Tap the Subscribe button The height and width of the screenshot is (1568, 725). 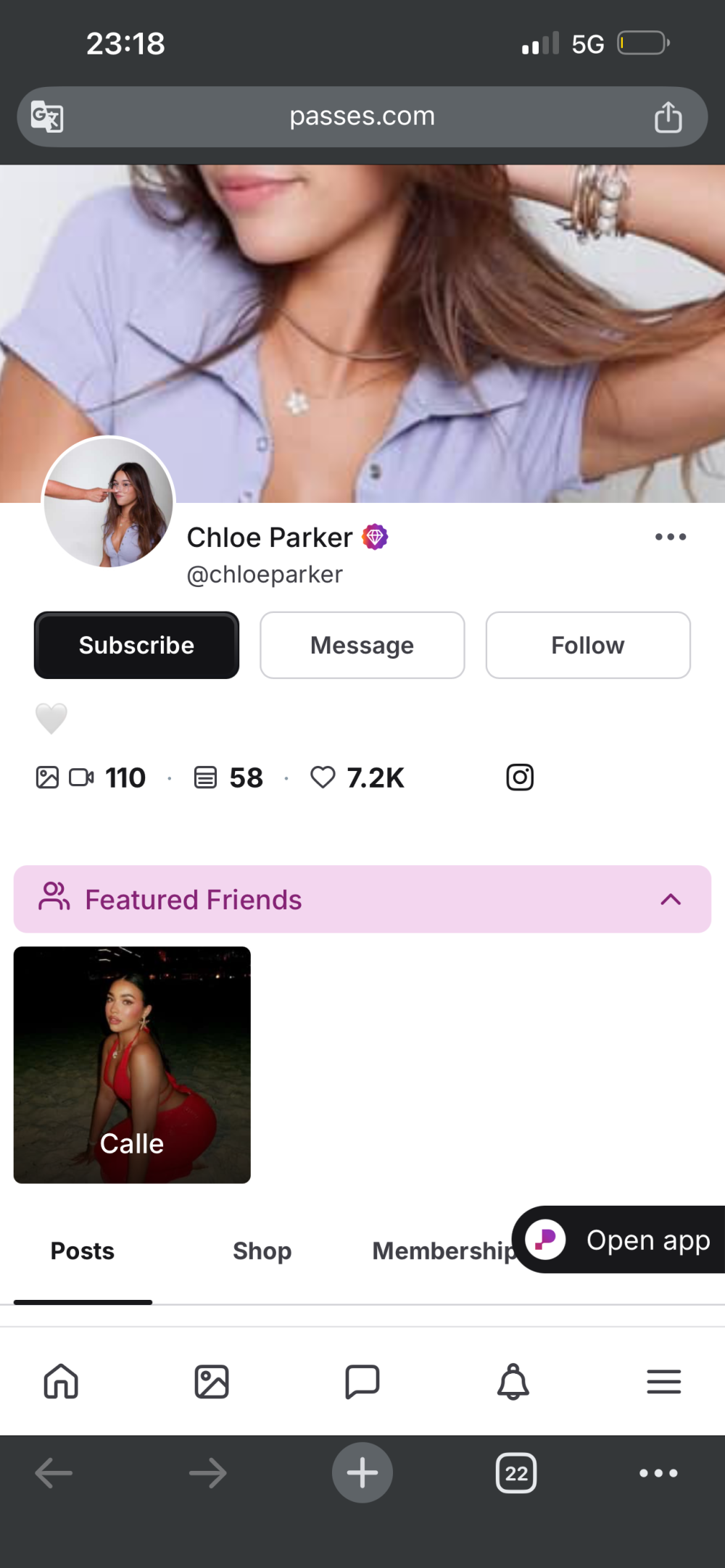pyautogui.click(x=136, y=645)
